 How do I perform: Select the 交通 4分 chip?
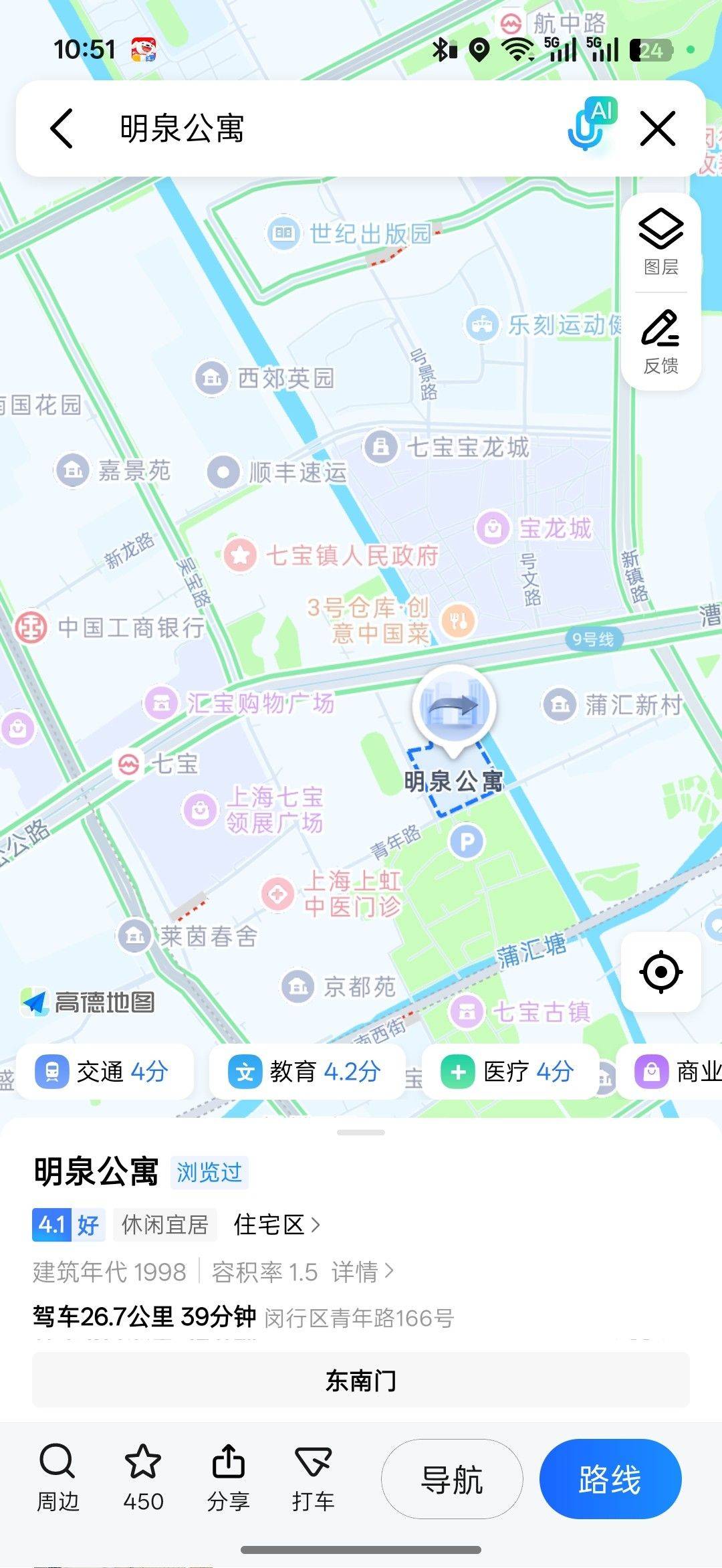104,1072
